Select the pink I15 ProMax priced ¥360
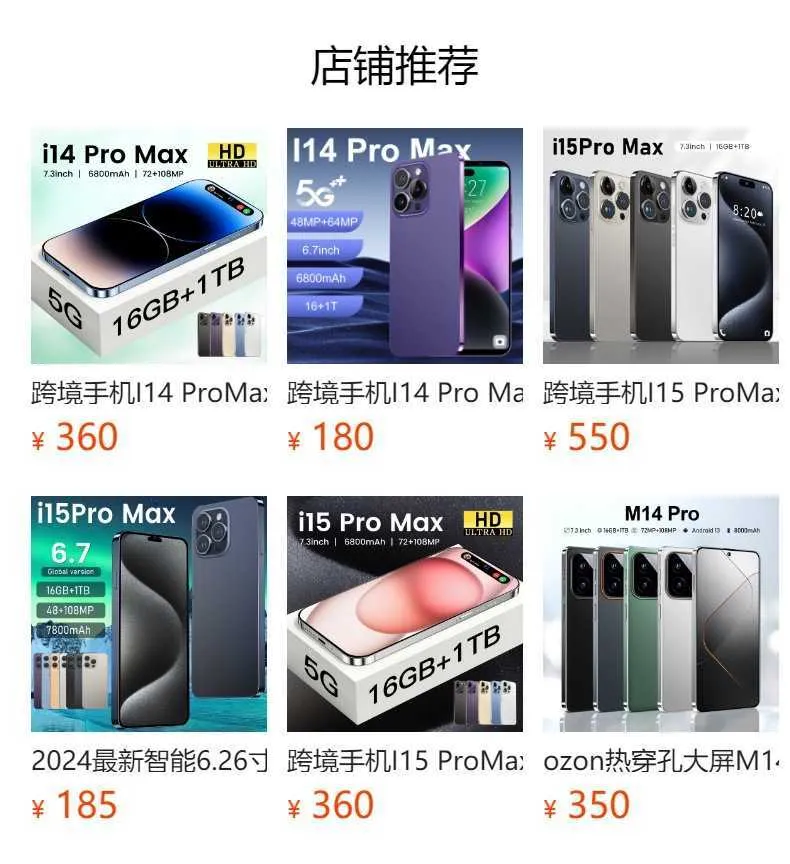Image resolution: width=790 pixels, height=864 pixels. click(x=404, y=614)
